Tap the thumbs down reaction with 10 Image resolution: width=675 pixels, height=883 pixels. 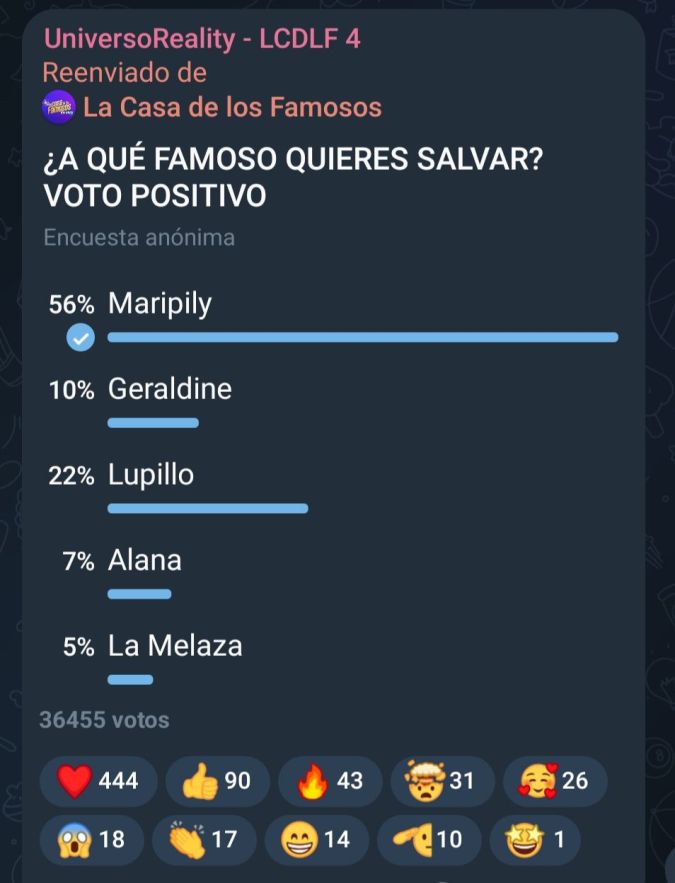click(x=428, y=839)
